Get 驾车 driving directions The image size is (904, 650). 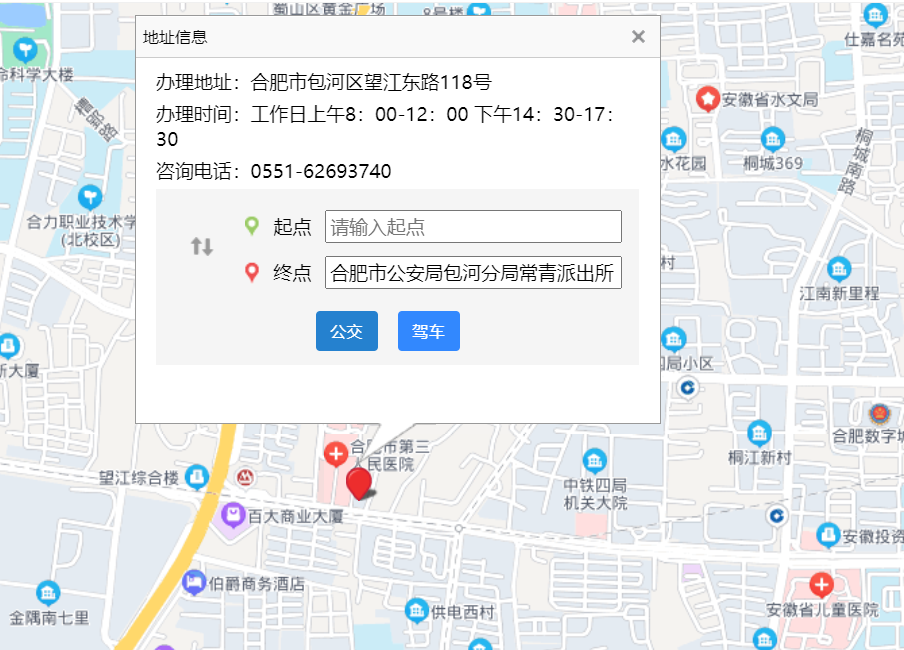pos(428,331)
